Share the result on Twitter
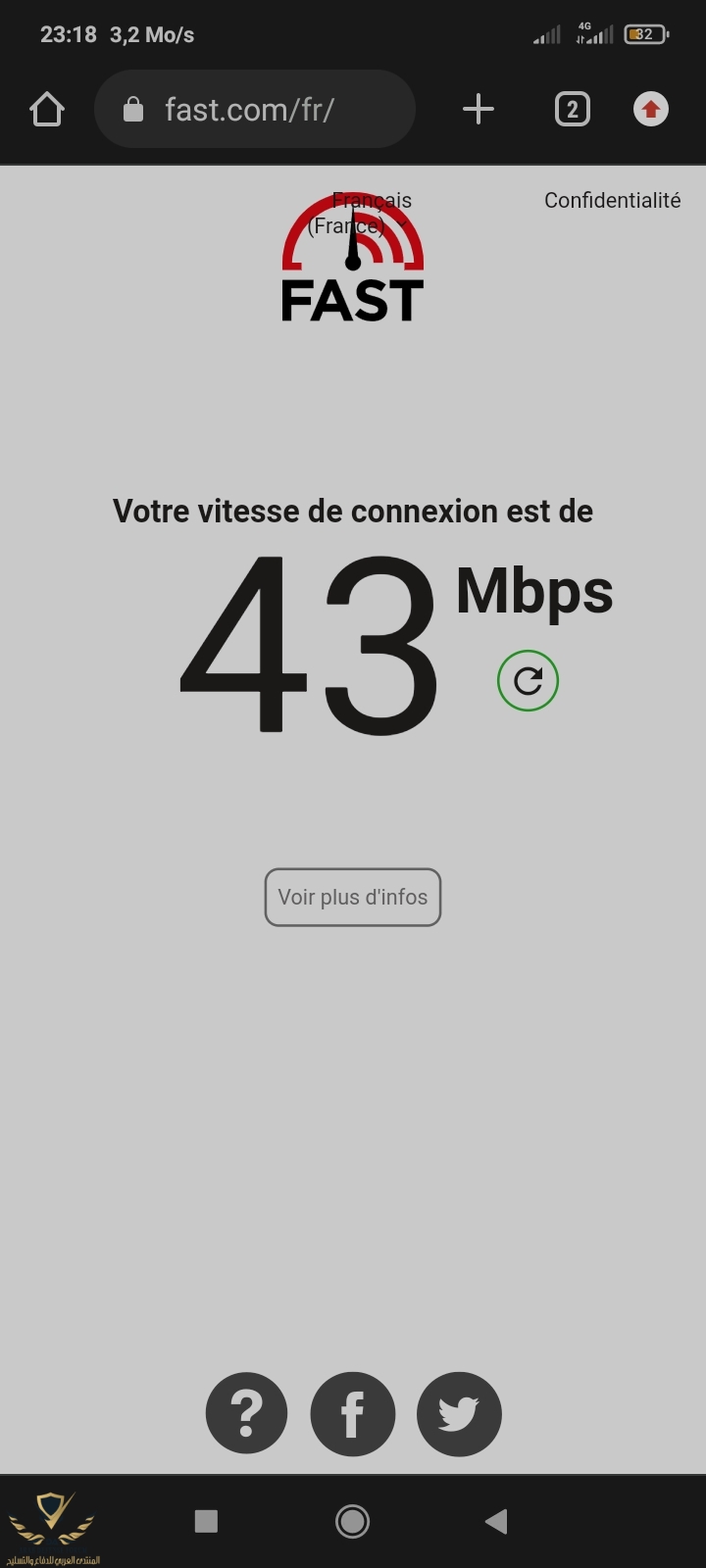 click(x=459, y=1413)
